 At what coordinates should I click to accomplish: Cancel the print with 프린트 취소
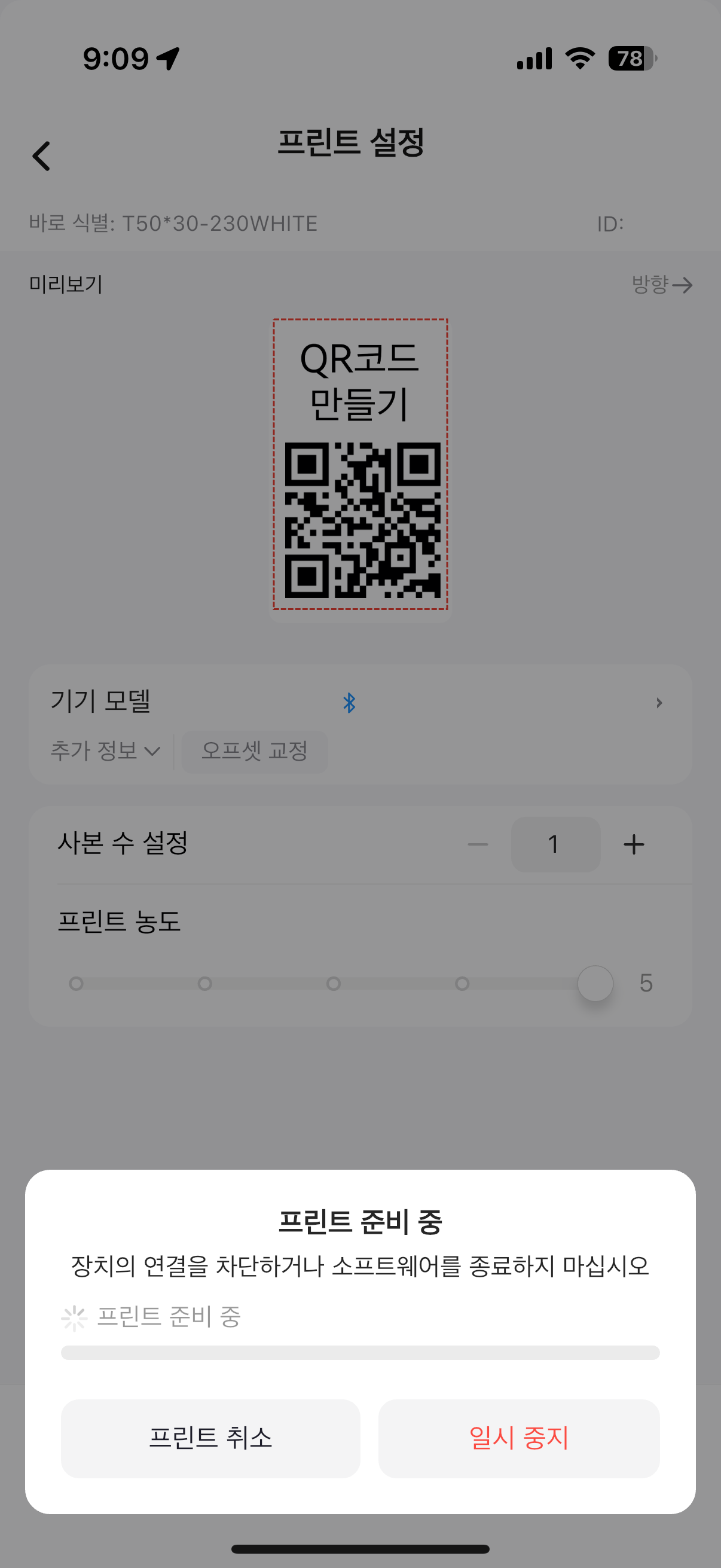[210, 1438]
